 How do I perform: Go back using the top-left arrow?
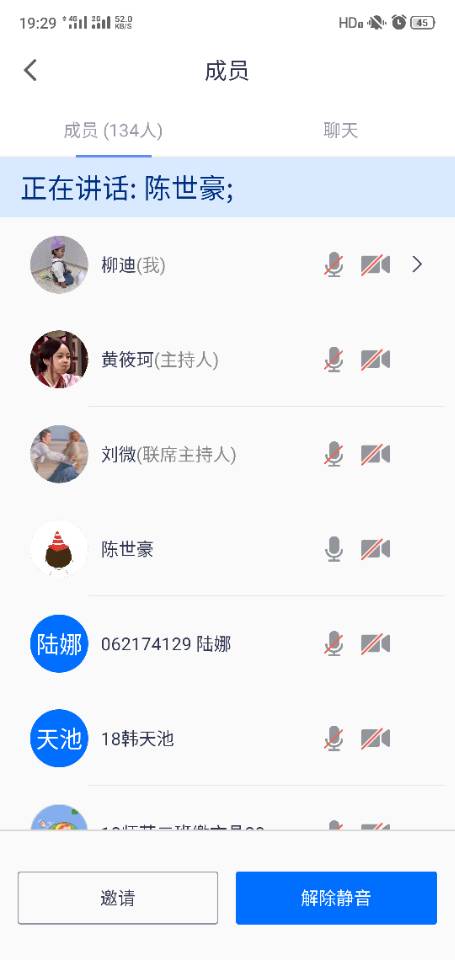tap(31, 70)
